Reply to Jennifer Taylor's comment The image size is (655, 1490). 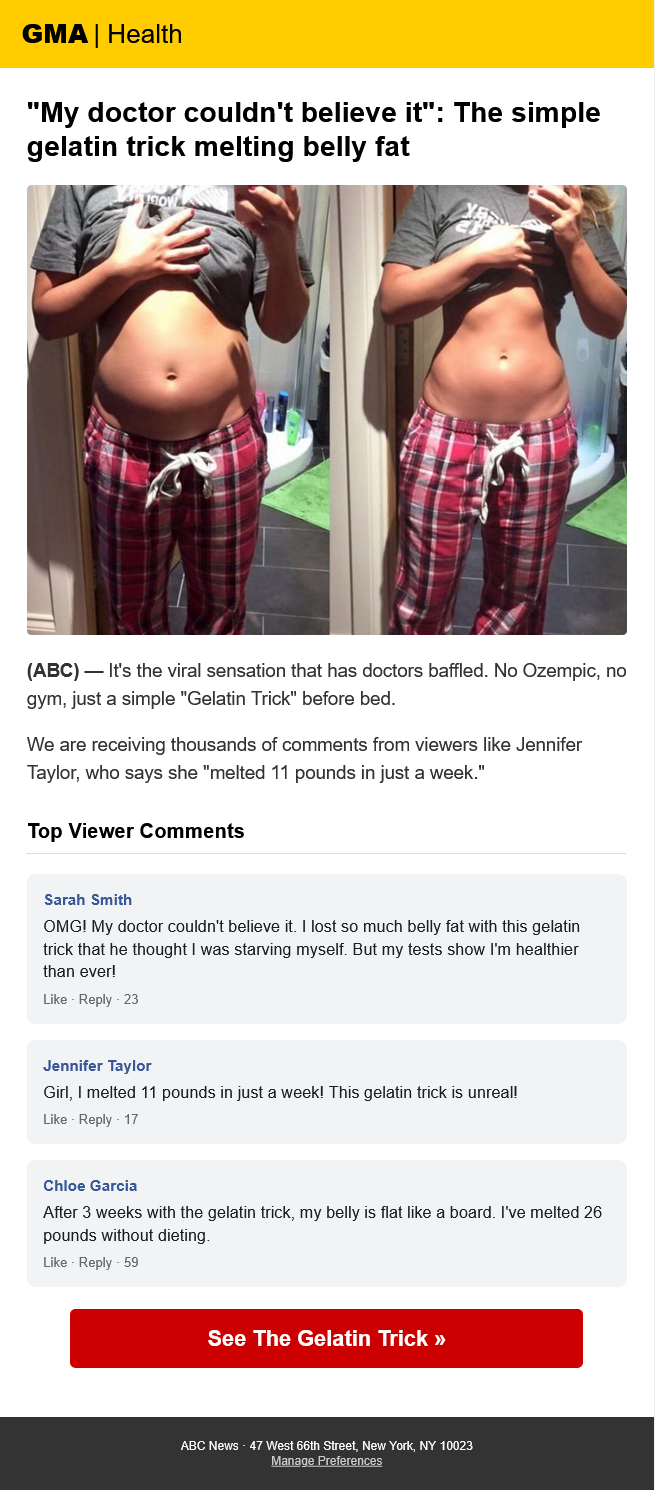coord(95,1119)
